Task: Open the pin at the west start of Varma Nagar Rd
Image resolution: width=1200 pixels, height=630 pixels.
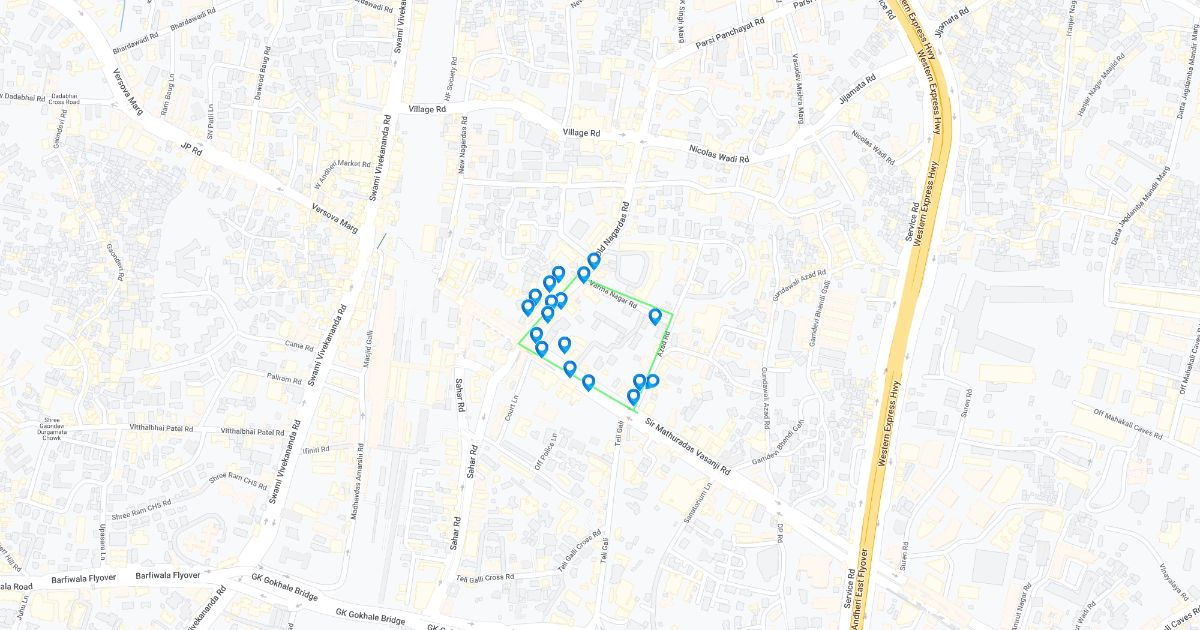Action: pos(583,274)
